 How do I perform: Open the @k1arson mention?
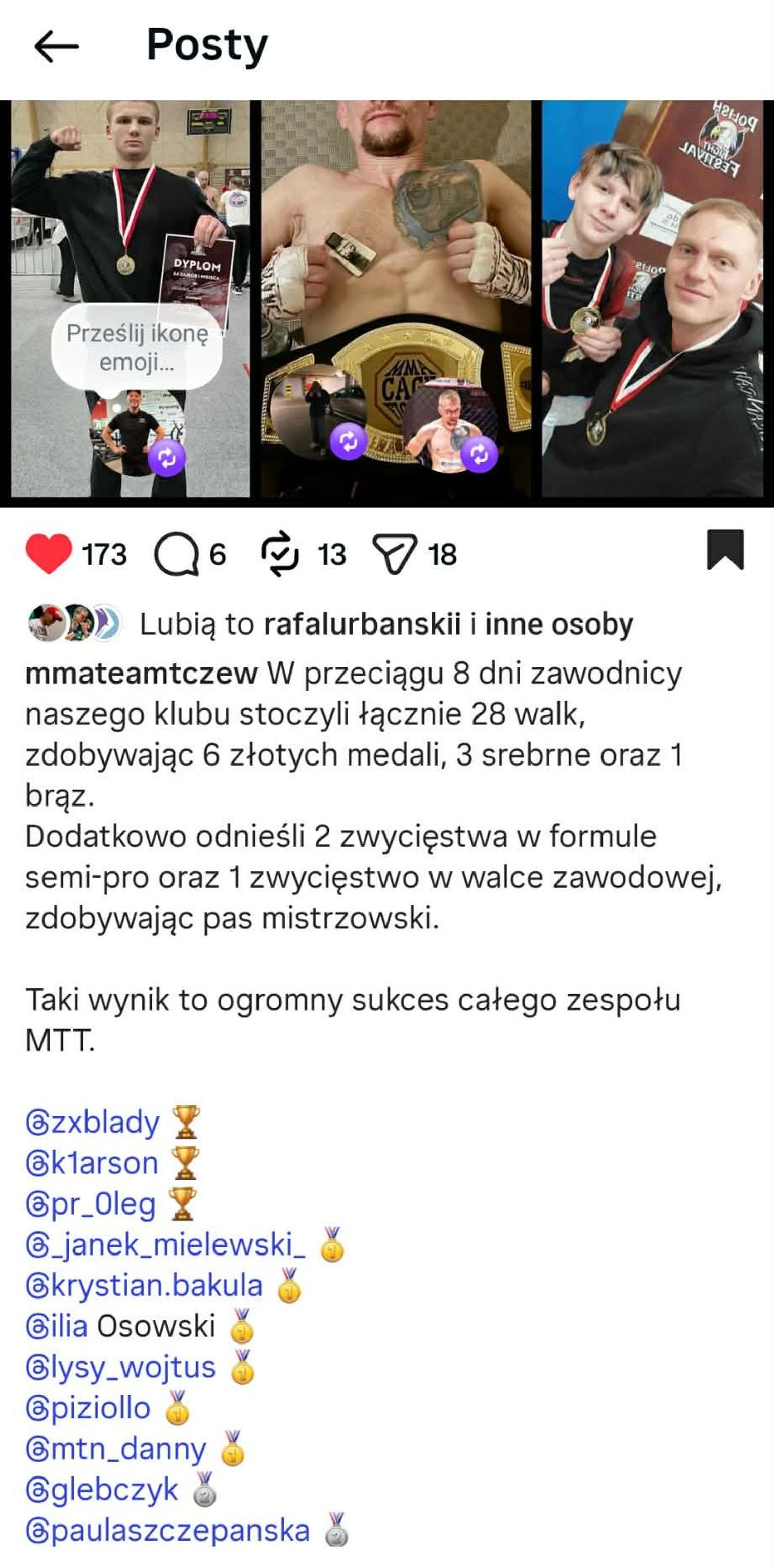click(92, 1162)
